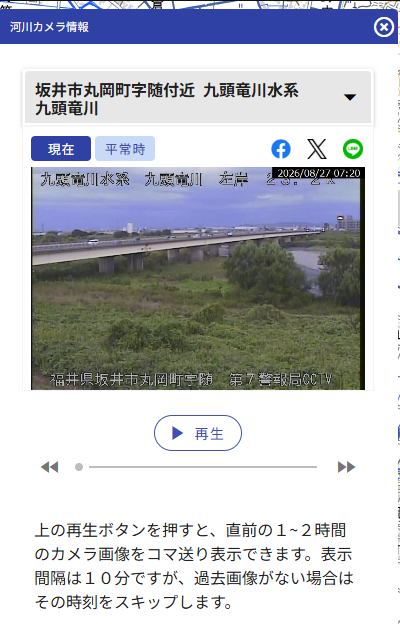Step back to the previous frame
The height and width of the screenshot is (638, 400).
tap(50, 467)
